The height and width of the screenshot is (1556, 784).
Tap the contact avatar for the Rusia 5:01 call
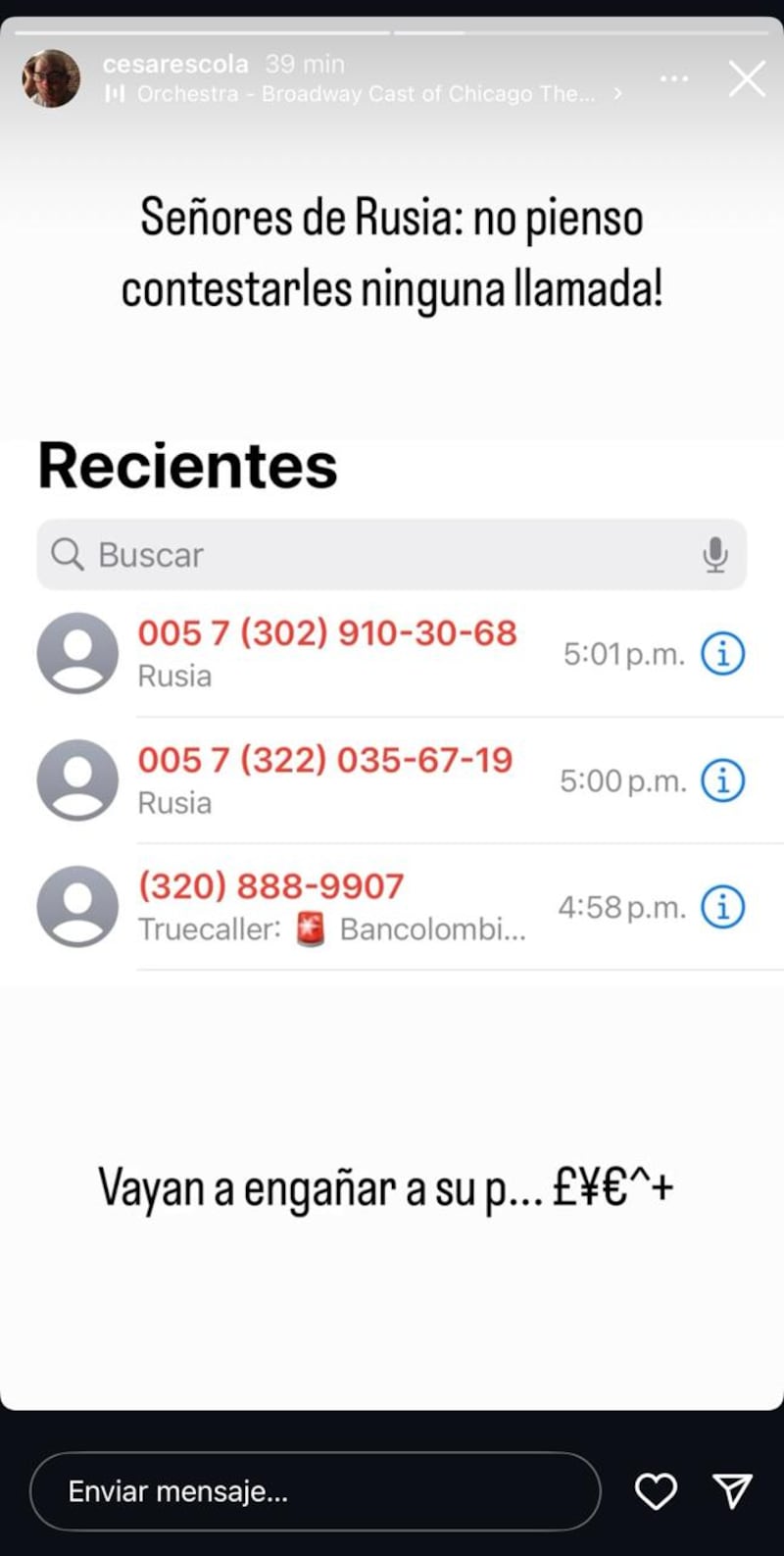[x=77, y=653]
